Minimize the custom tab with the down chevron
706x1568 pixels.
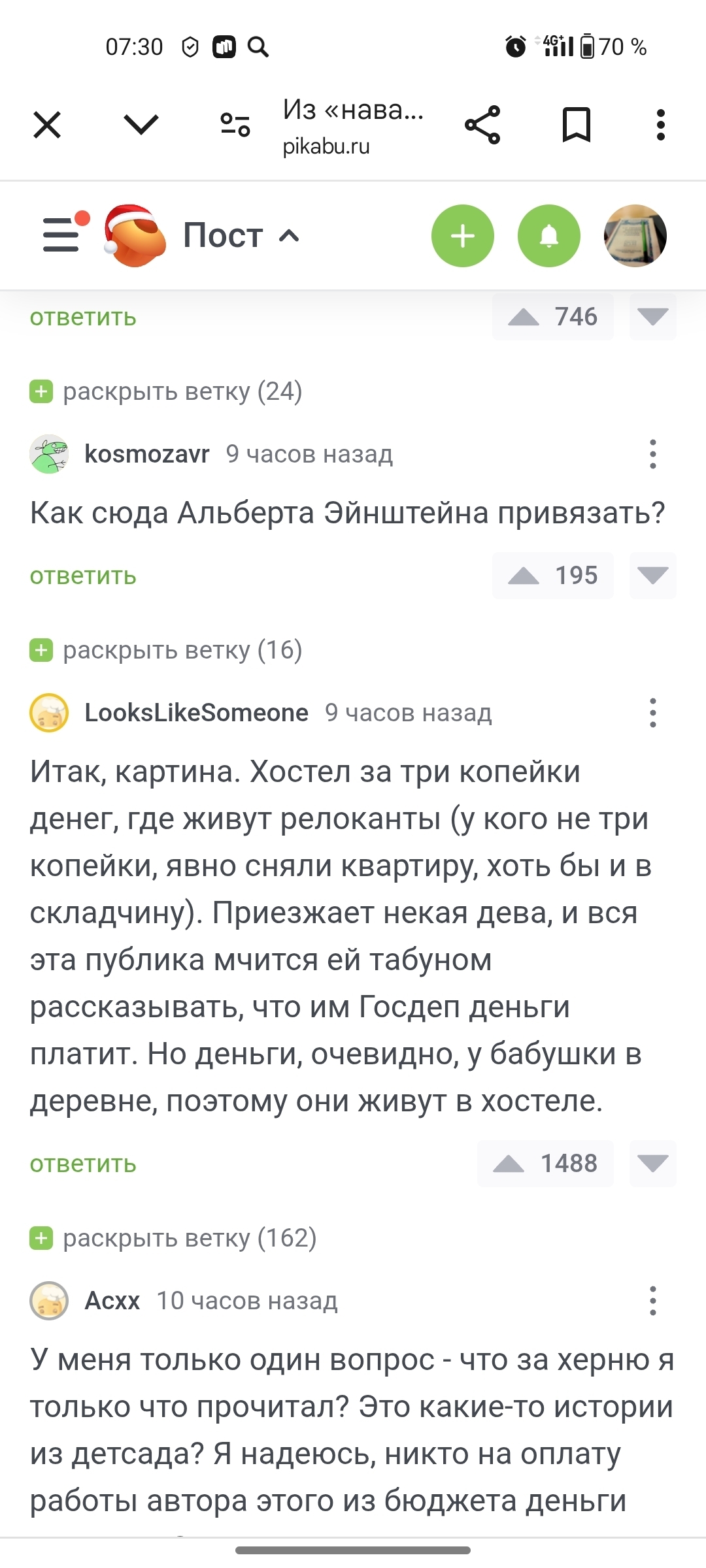(141, 125)
